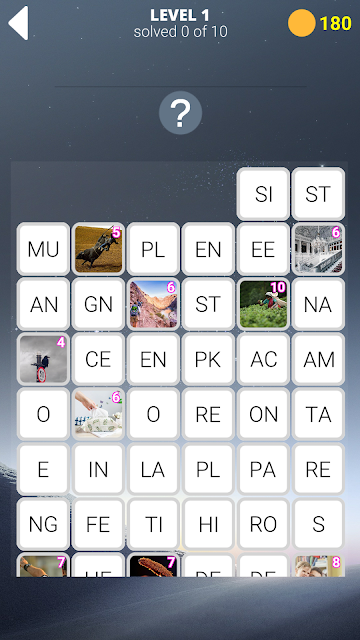Screen dimensions: 360x640
Task: Choose the HI letter tile
Action: tap(208, 524)
